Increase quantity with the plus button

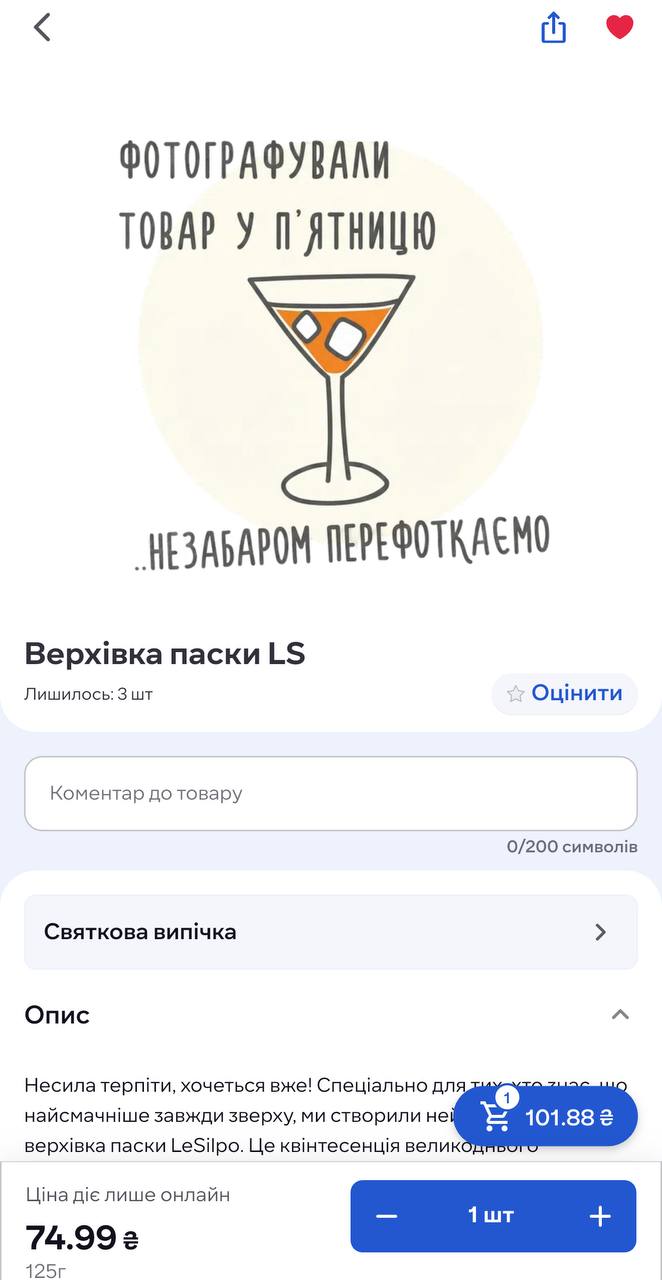[x=600, y=1216]
